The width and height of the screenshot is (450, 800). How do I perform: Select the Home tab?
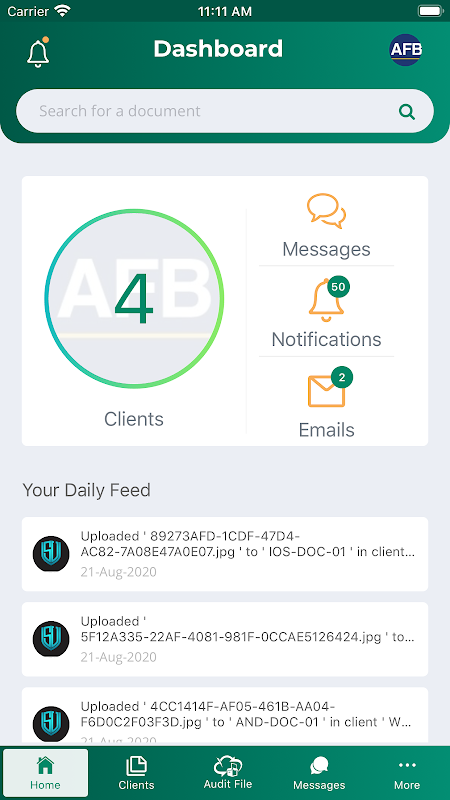pos(45,772)
